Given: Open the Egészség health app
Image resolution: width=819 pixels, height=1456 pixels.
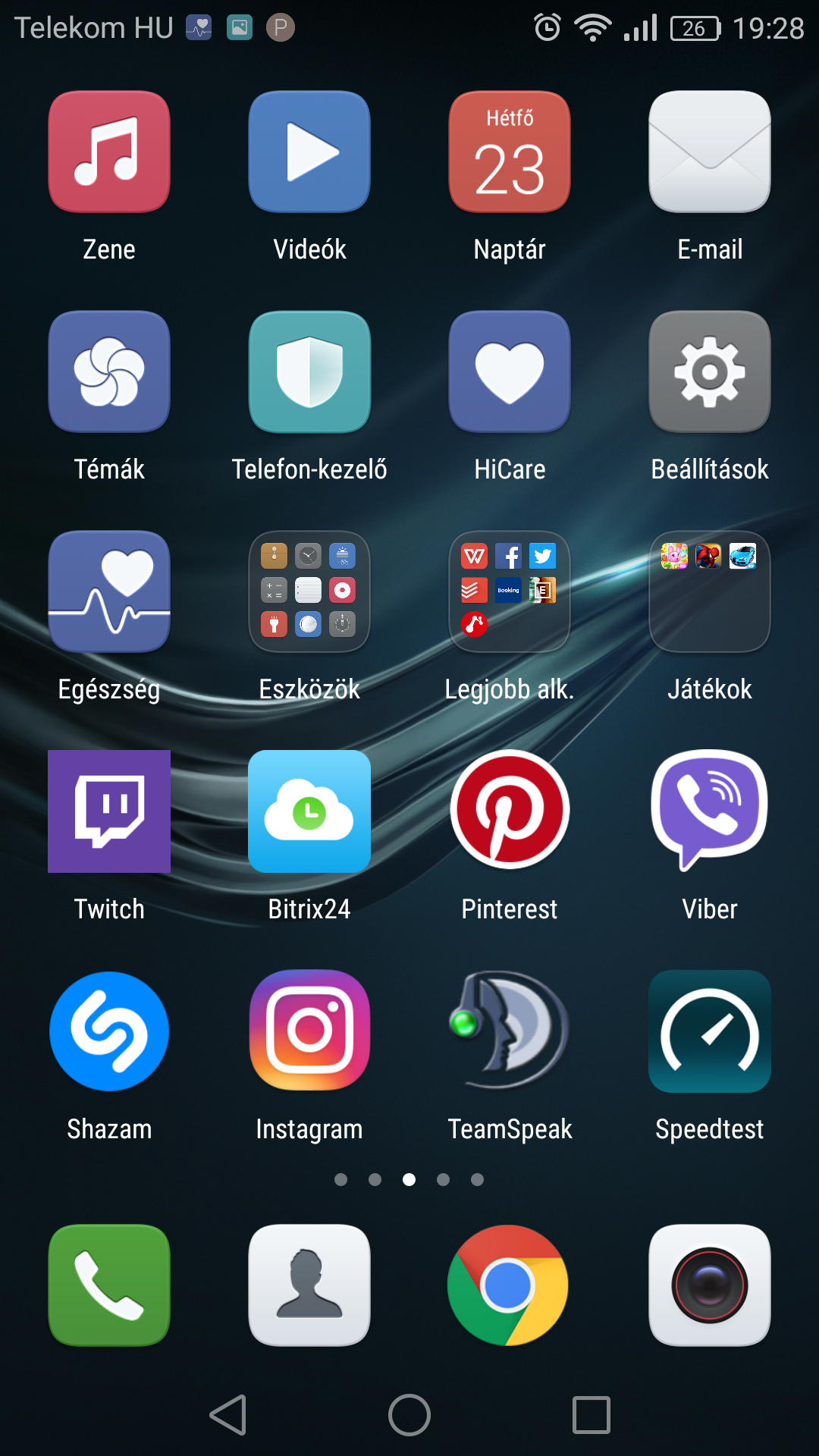Looking at the screenshot, I should click(109, 591).
